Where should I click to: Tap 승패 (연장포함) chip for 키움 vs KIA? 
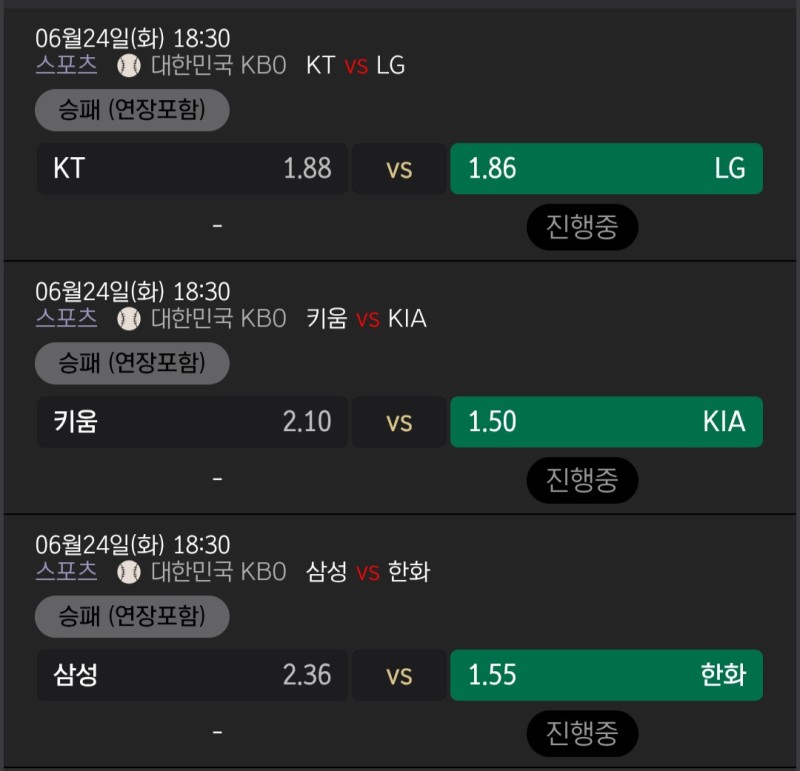[132, 363]
